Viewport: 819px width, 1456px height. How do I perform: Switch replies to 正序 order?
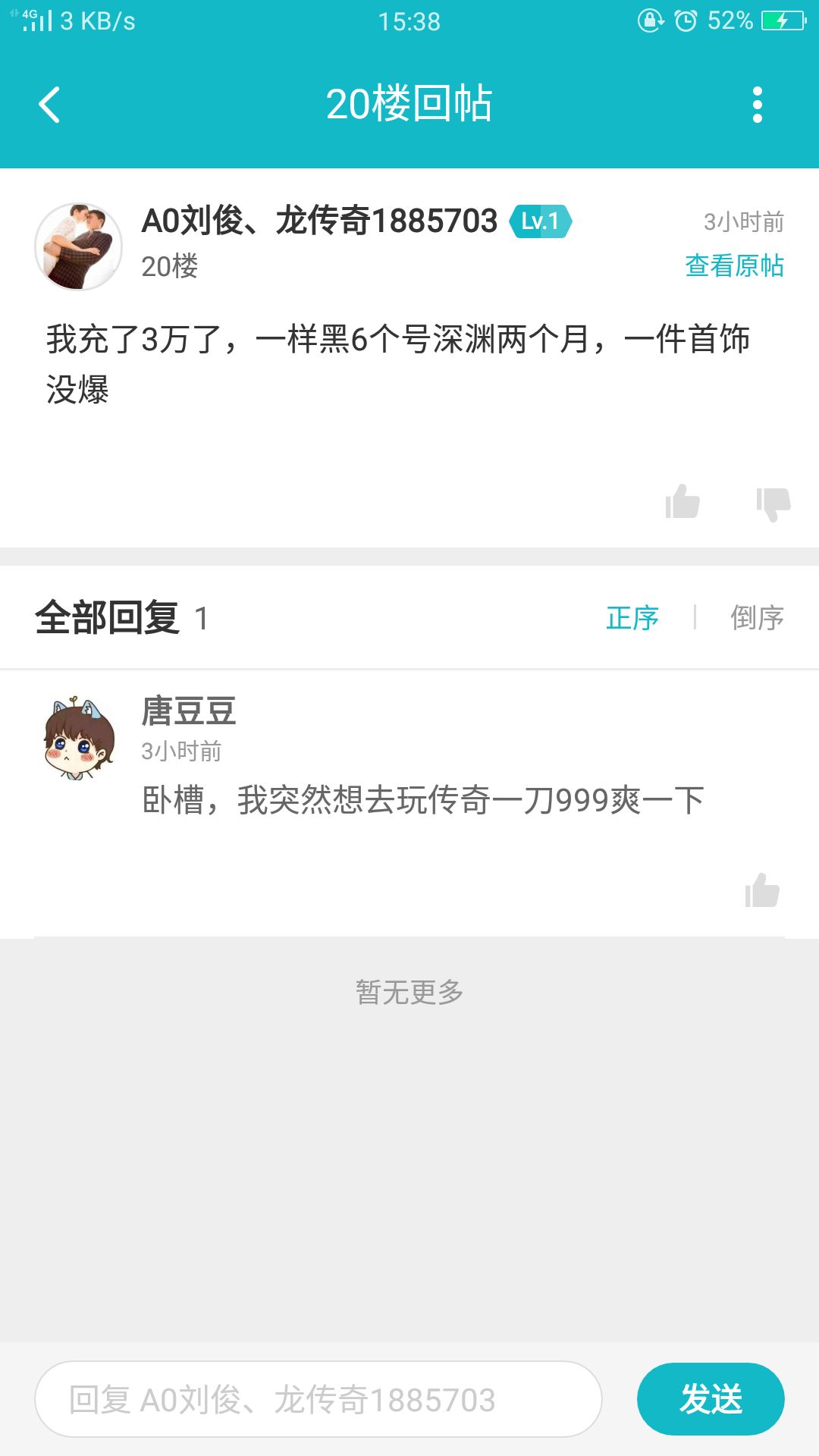click(x=632, y=618)
